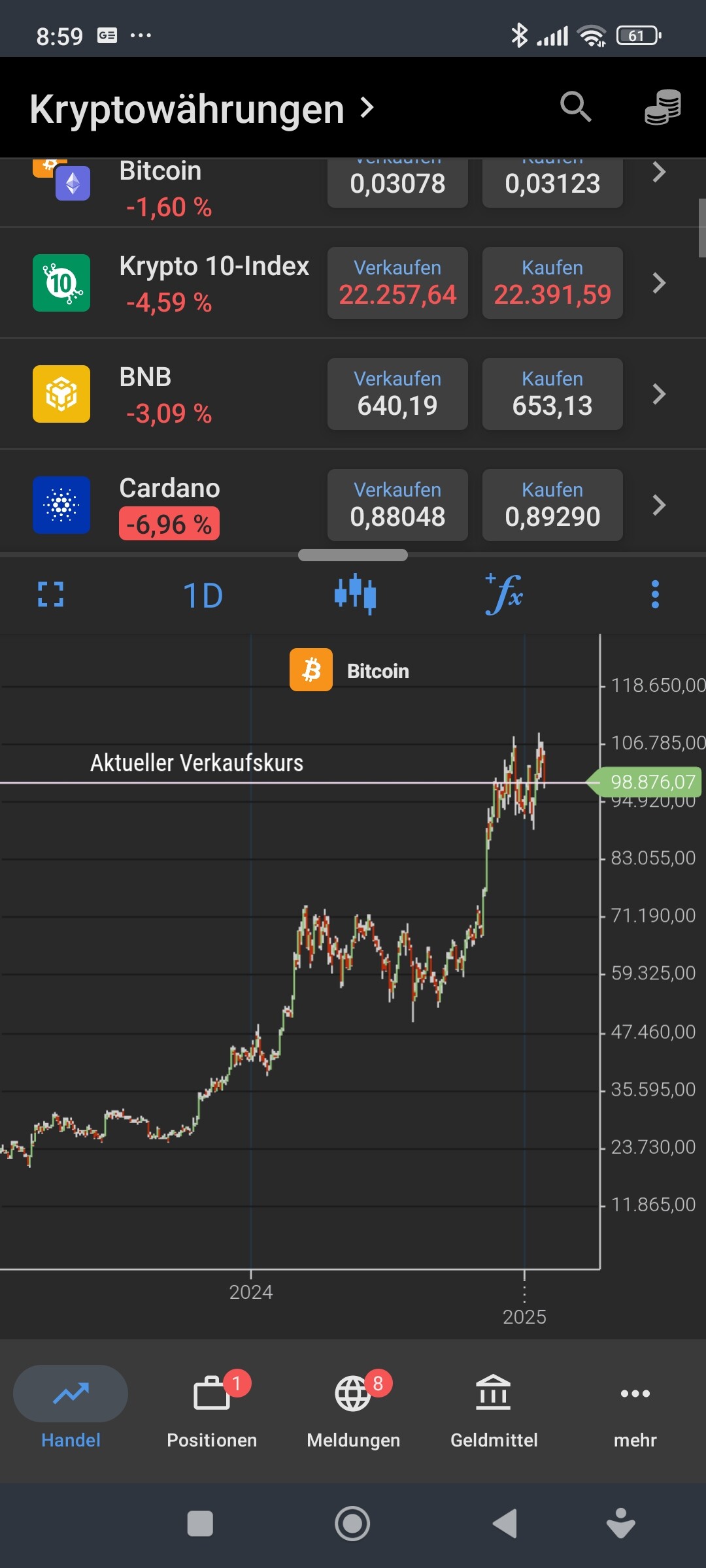Open the mehr tab
Screen dimensions: 706x1568
[x=635, y=1410]
